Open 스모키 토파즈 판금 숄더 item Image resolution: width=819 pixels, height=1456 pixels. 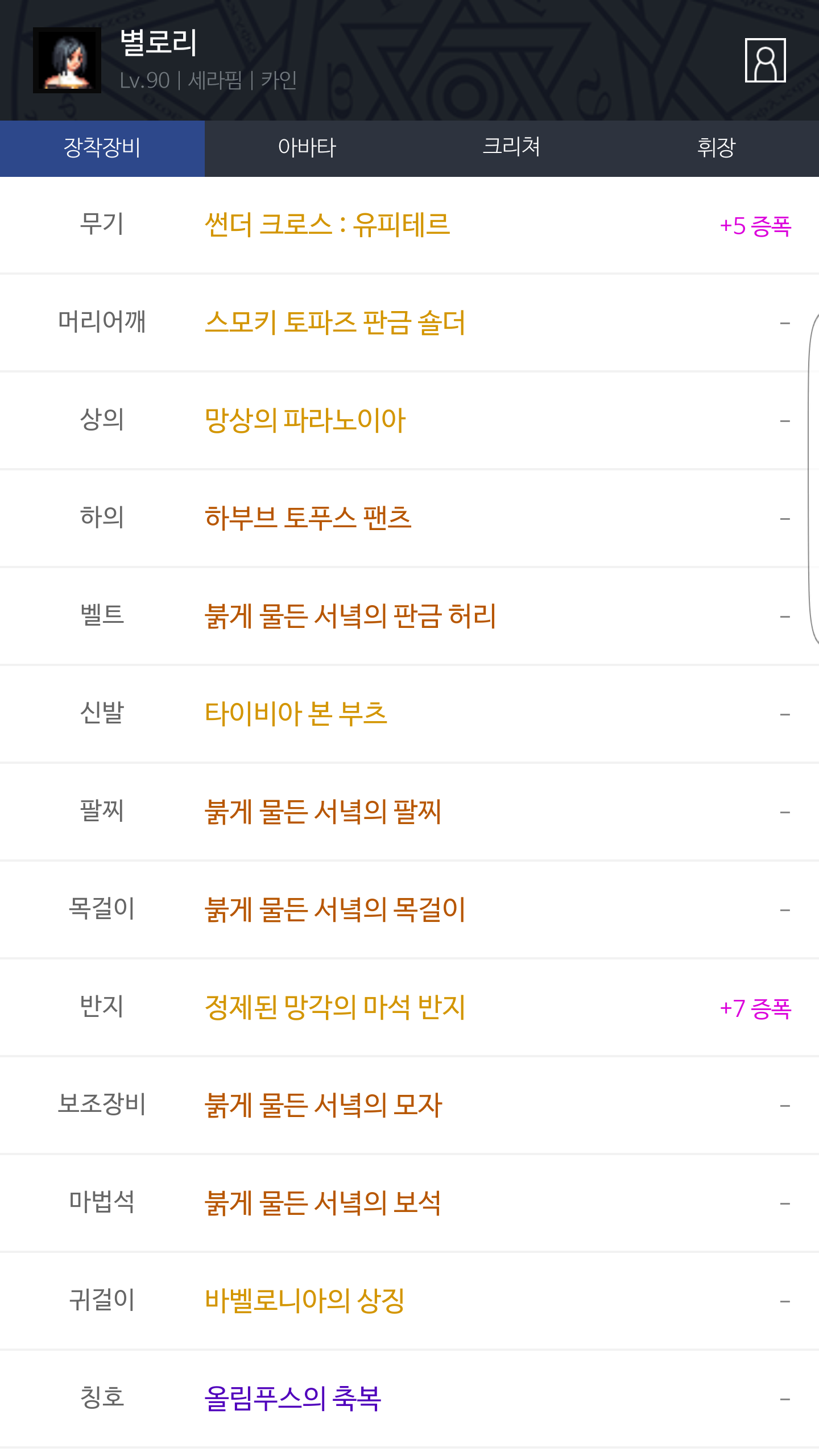335,322
